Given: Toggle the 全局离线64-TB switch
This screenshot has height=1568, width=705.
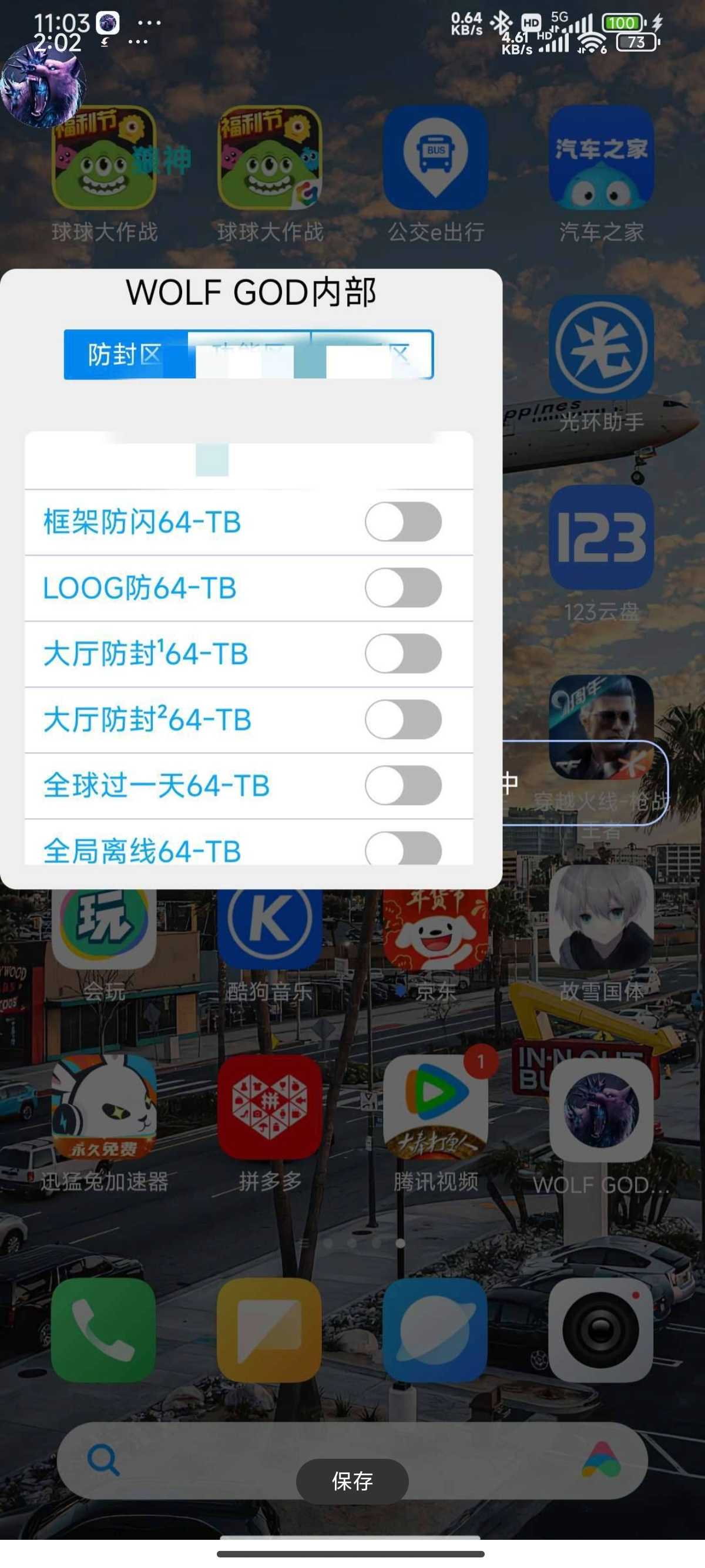Looking at the screenshot, I should [403, 848].
